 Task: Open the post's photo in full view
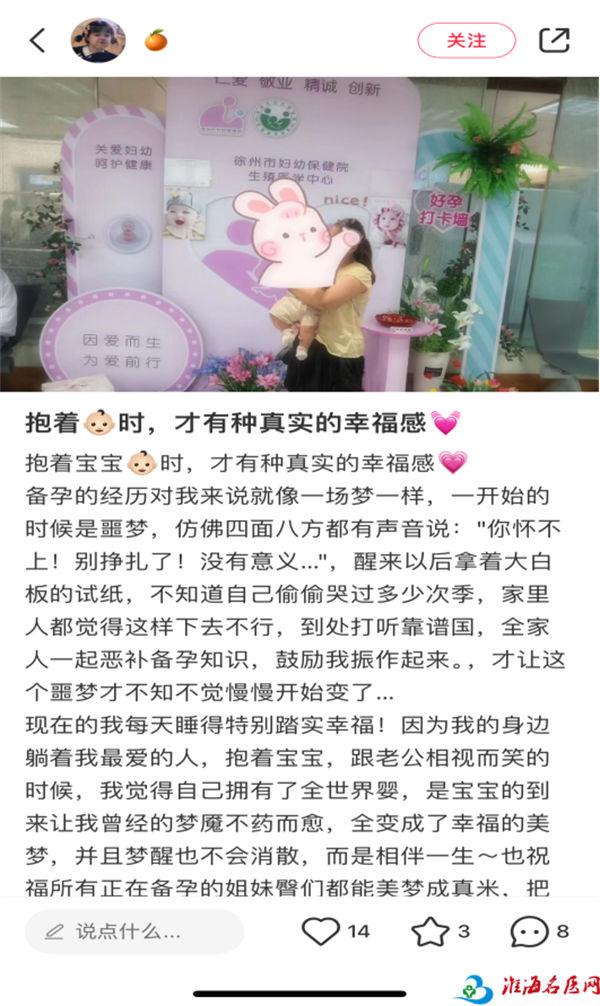[300, 234]
